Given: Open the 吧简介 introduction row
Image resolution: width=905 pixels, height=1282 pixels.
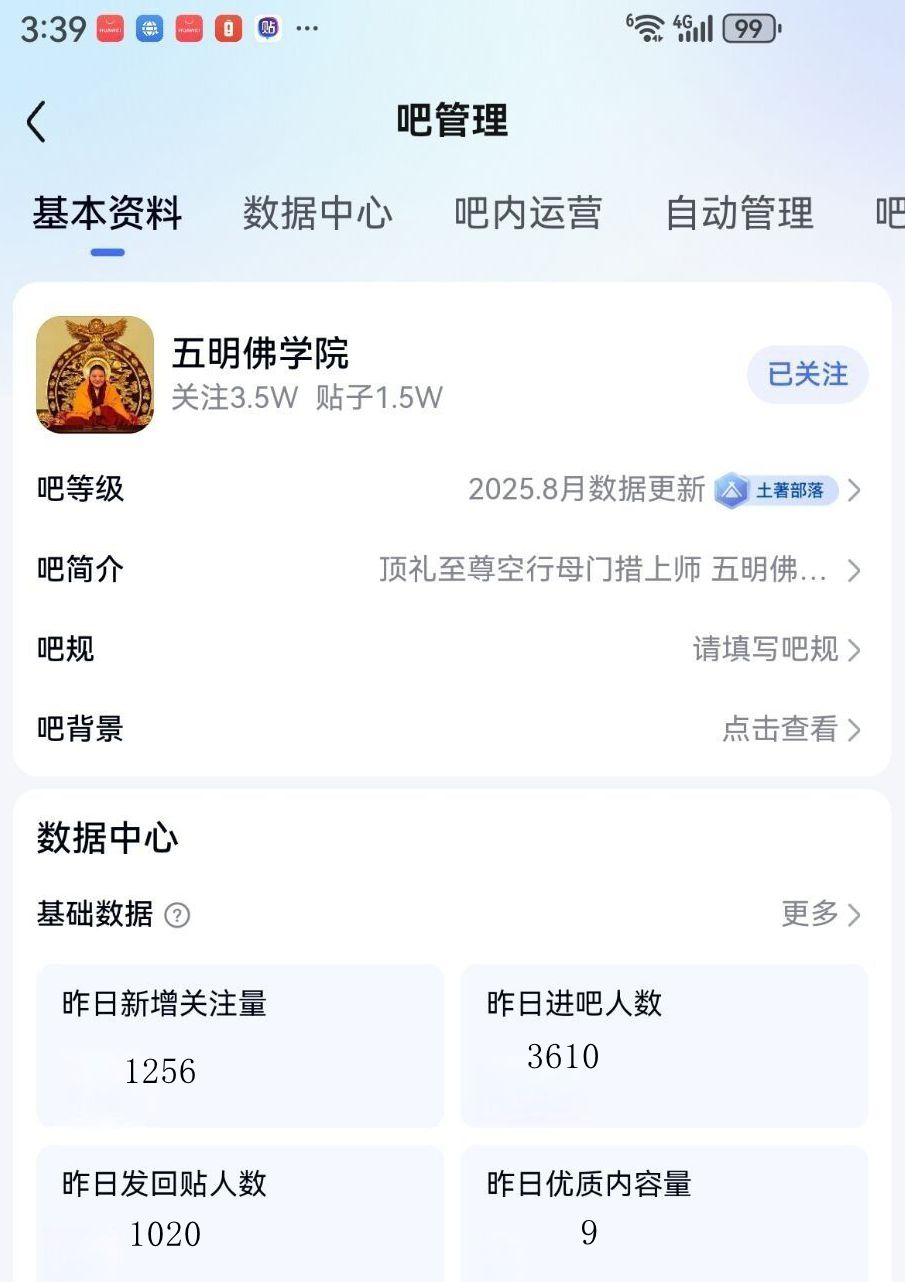Looking at the screenshot, I should pos(450,570).
